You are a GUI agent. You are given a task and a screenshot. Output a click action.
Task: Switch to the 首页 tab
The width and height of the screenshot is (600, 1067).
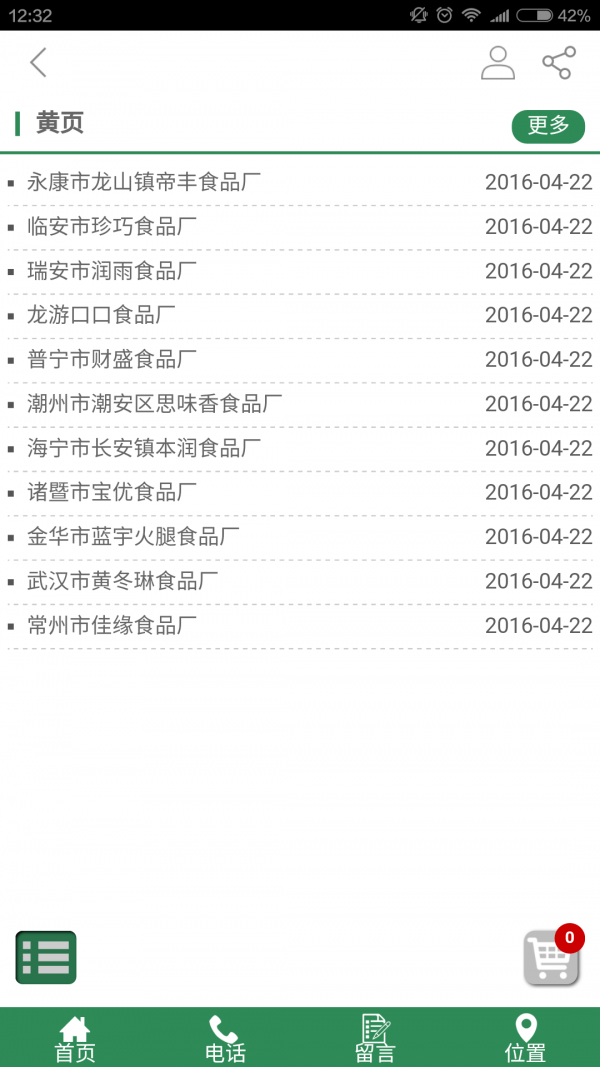coord(75,1038)
